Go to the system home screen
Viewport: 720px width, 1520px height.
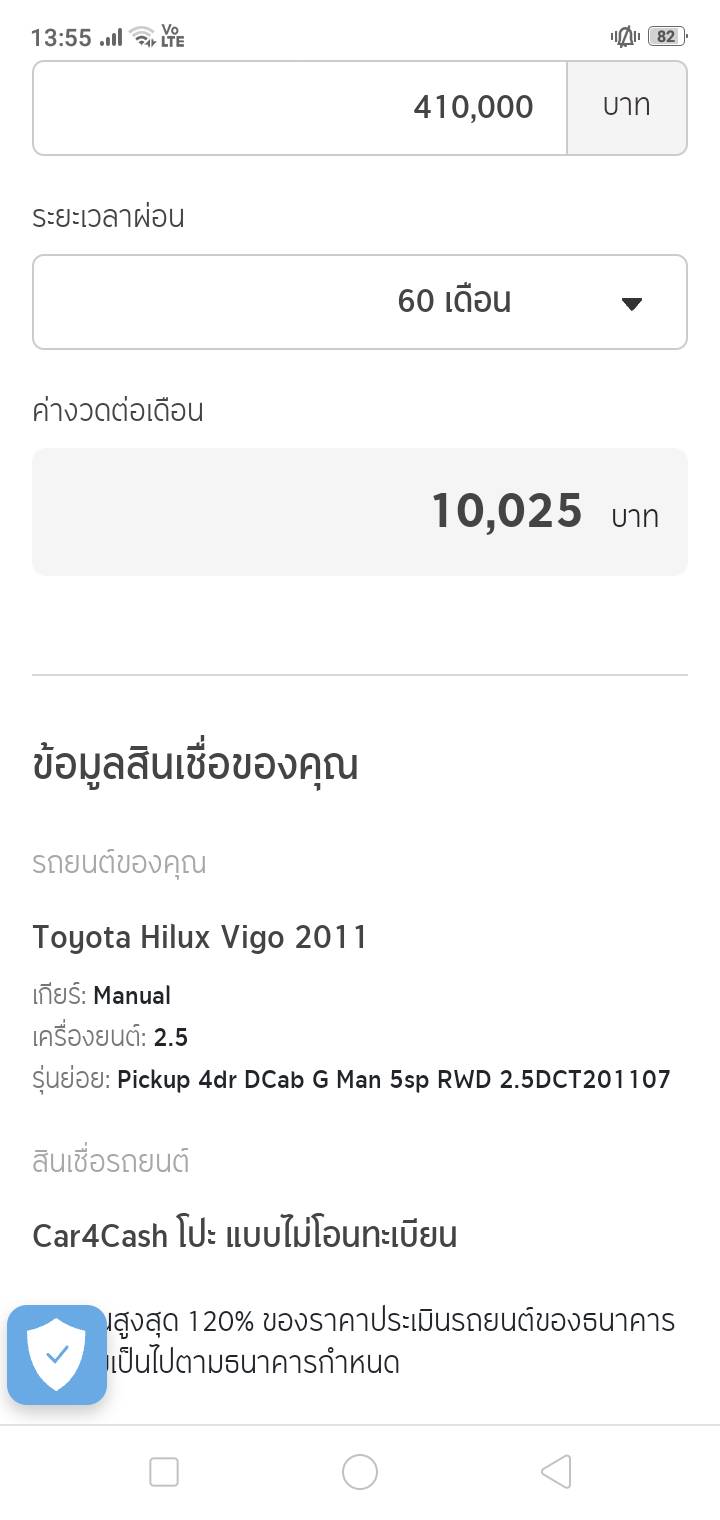pos(360,1472)
